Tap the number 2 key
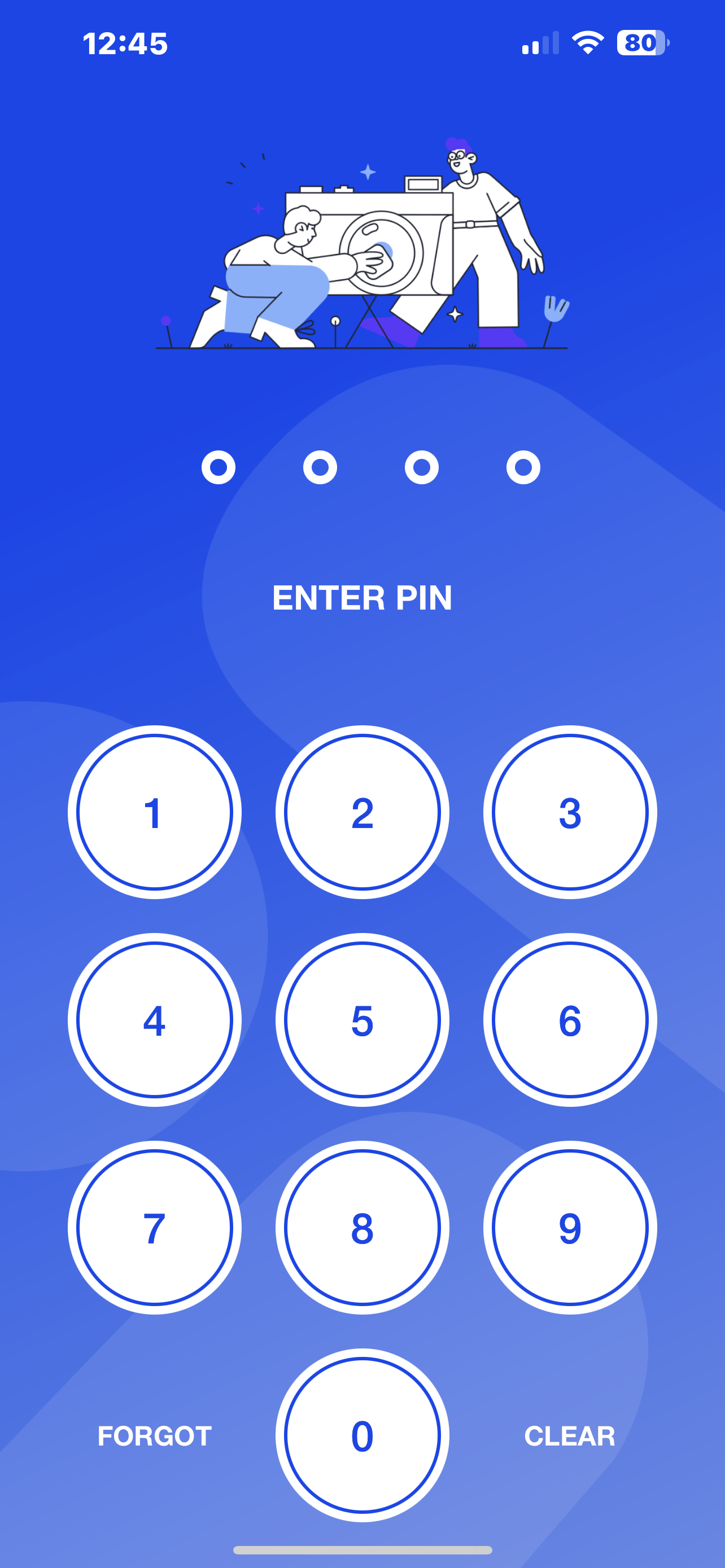This screenshot has height=1568, width=725. pos(362,812)
